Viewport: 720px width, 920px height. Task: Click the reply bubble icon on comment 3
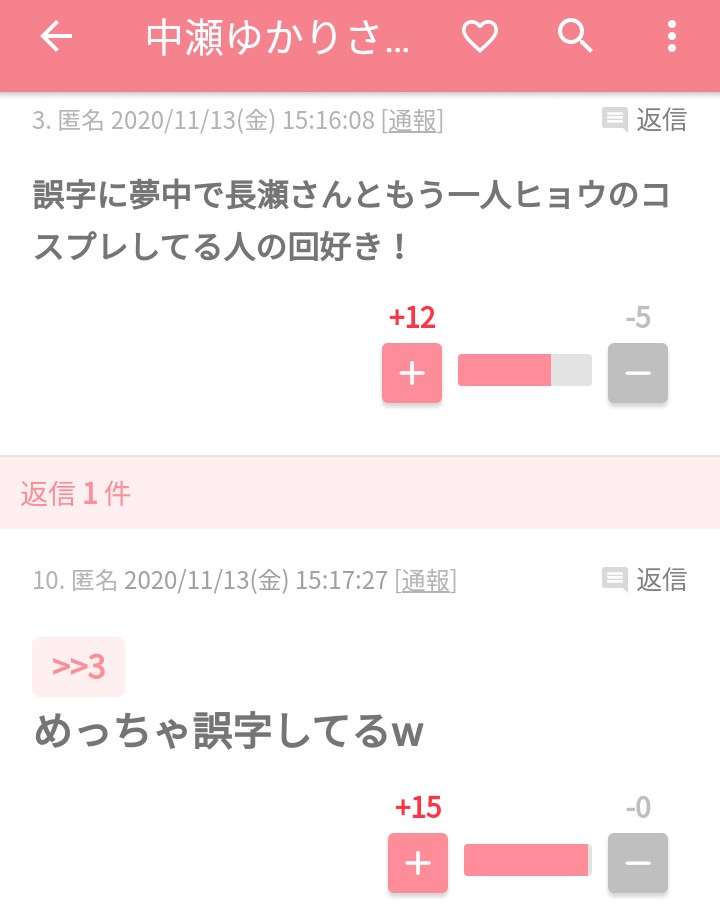(614, 120)
